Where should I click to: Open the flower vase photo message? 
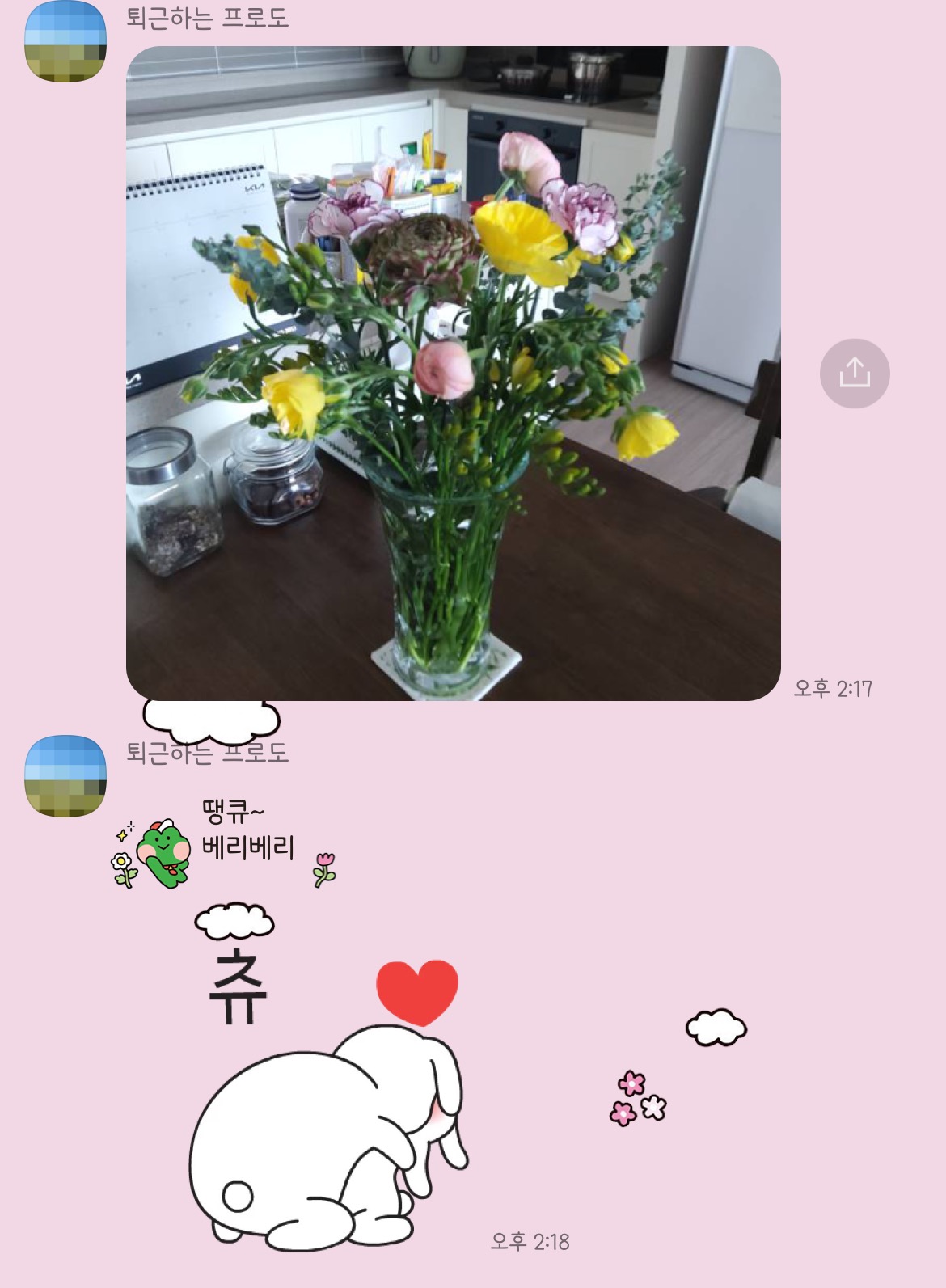[x=453, y=373]
